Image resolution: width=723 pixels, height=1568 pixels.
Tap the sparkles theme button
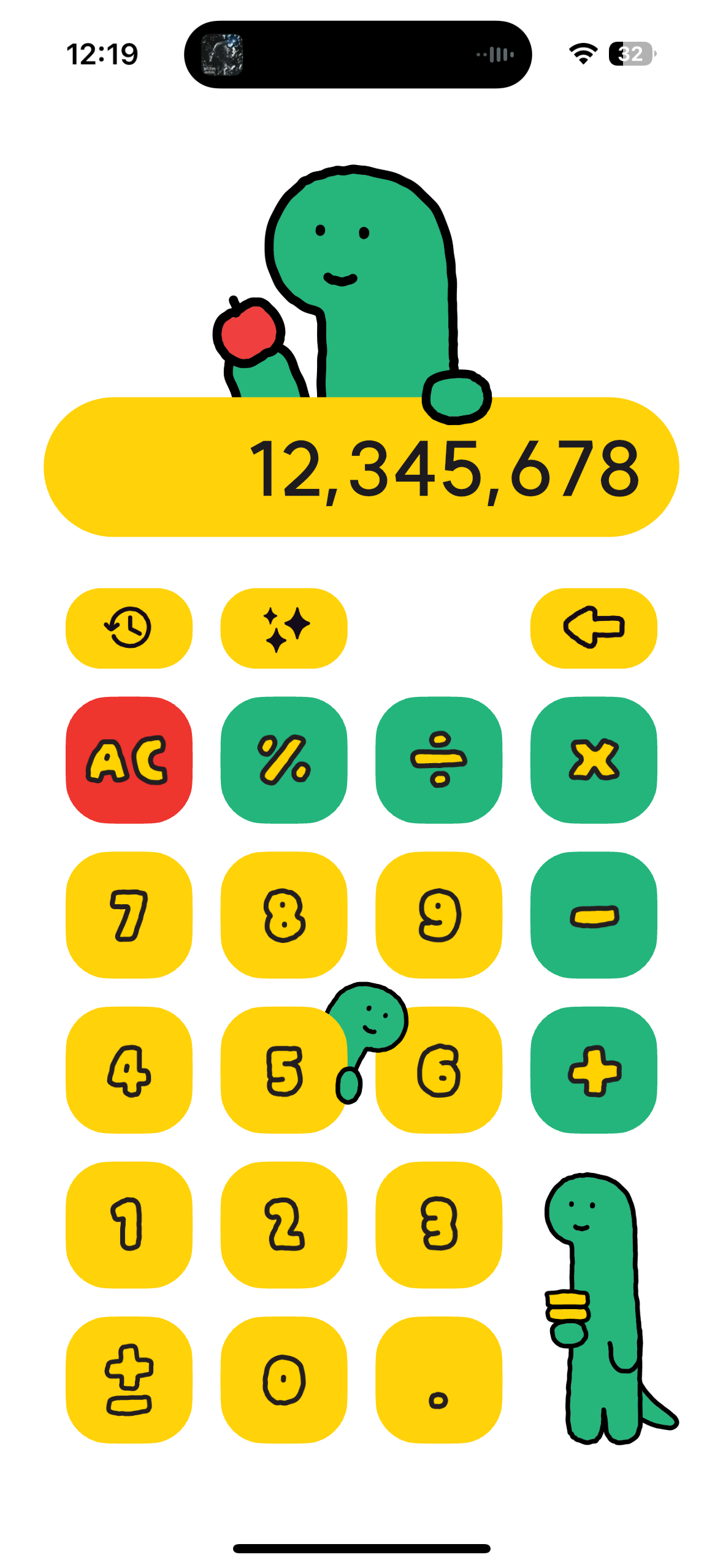[x=283, y=628]
